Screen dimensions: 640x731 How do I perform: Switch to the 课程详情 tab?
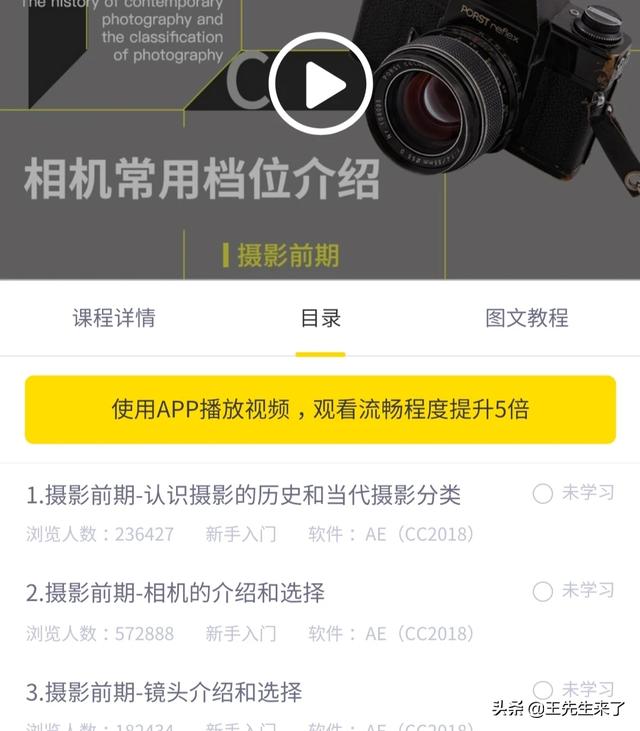coord(114,318)
